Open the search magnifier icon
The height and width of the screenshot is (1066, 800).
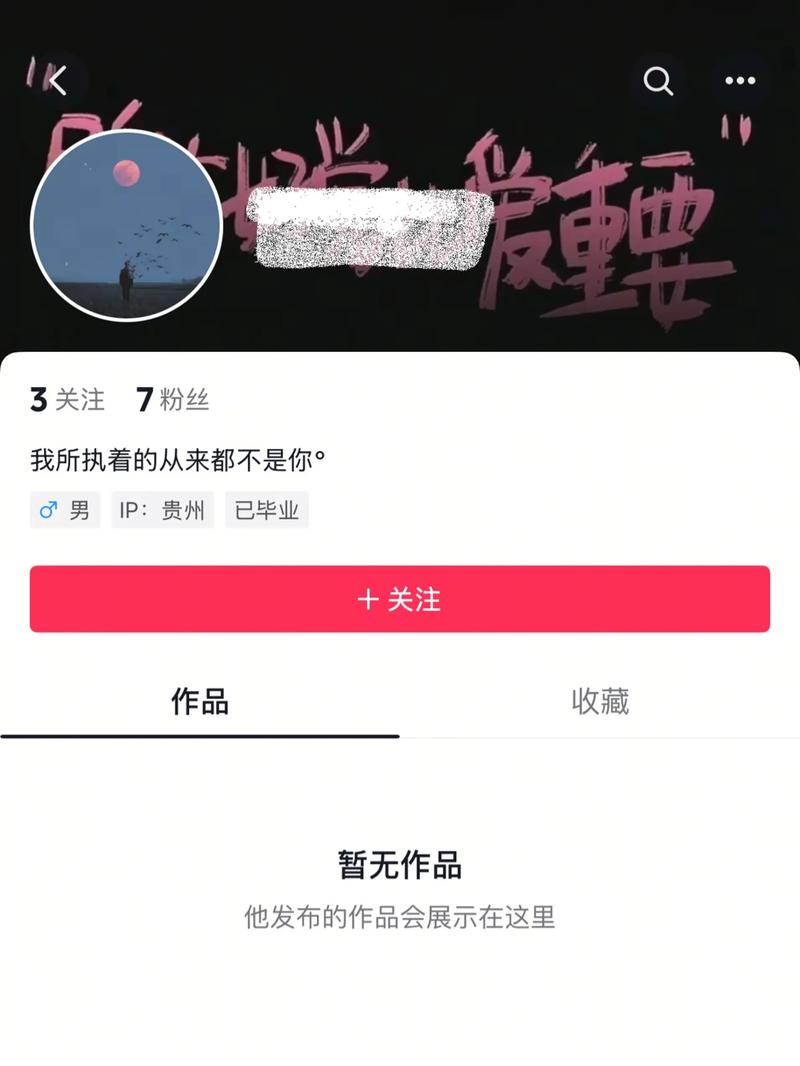[x=658, y=81]
